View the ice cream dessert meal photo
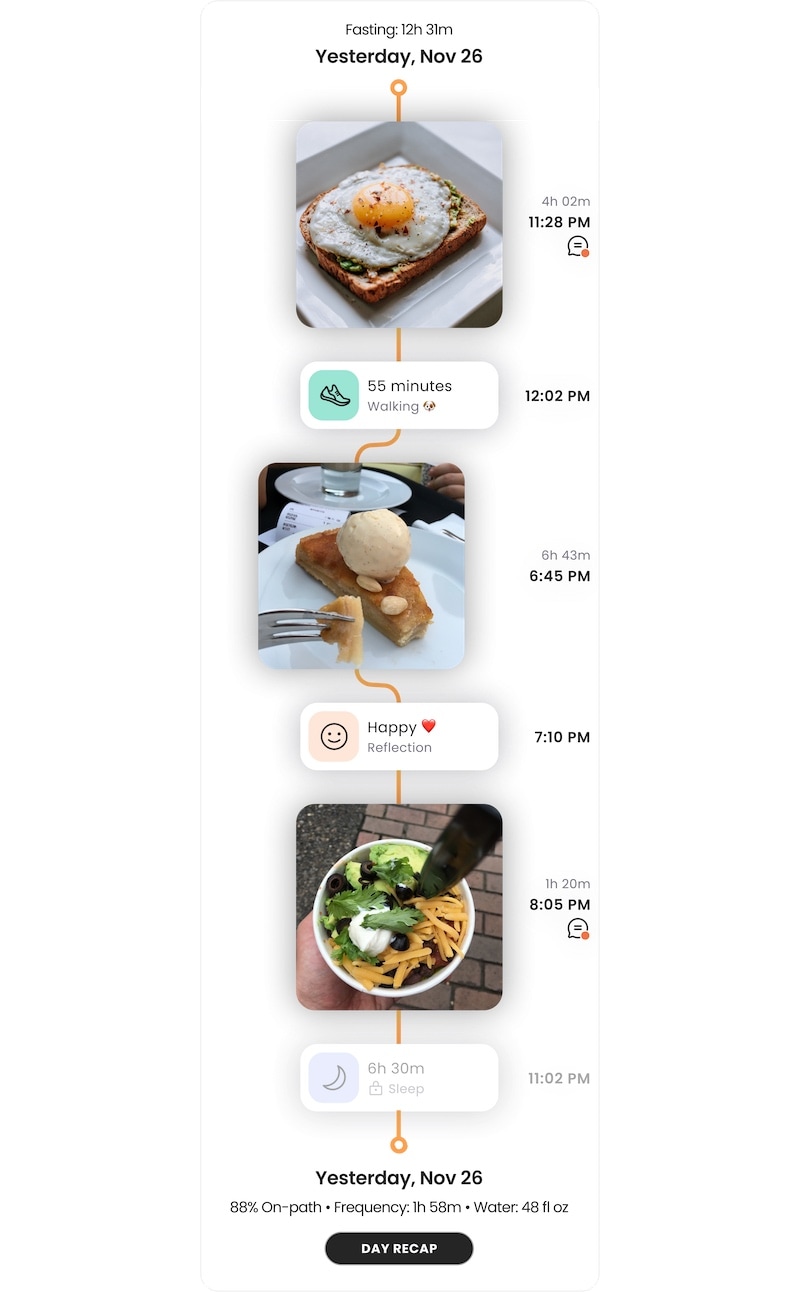Screen dimensions: 800x1292 coord(361,565)
